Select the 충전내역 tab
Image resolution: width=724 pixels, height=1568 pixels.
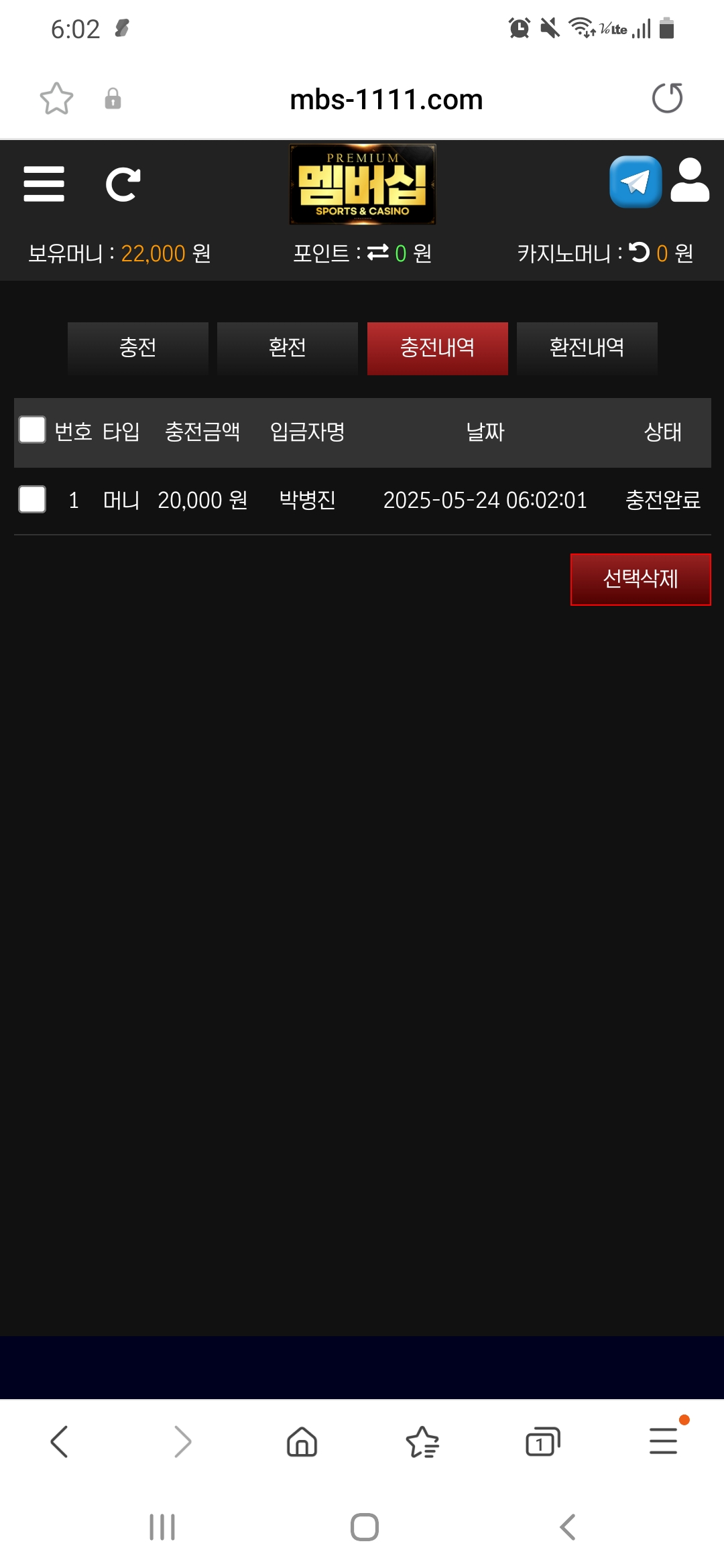coord(437,348)
